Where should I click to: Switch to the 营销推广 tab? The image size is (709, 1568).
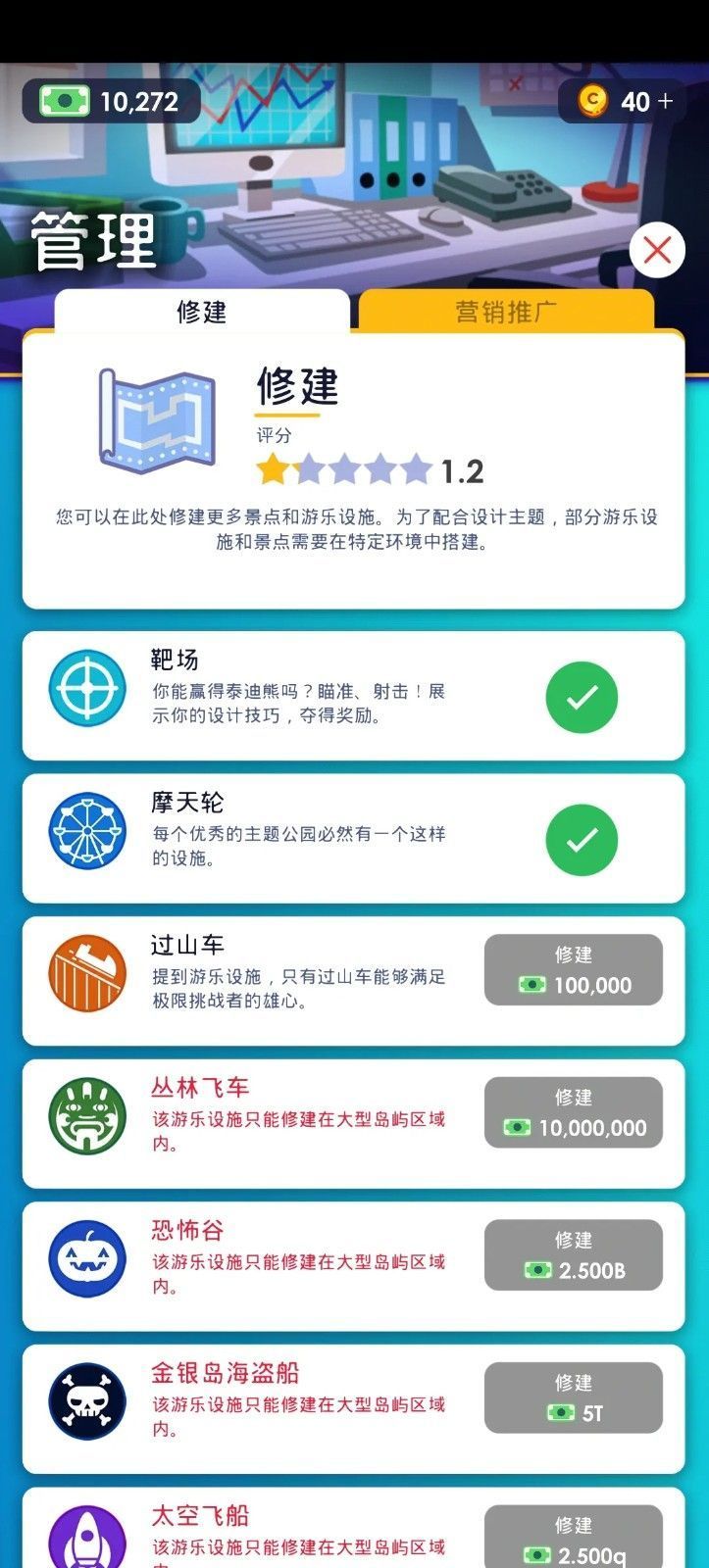[x=506, y=312]
